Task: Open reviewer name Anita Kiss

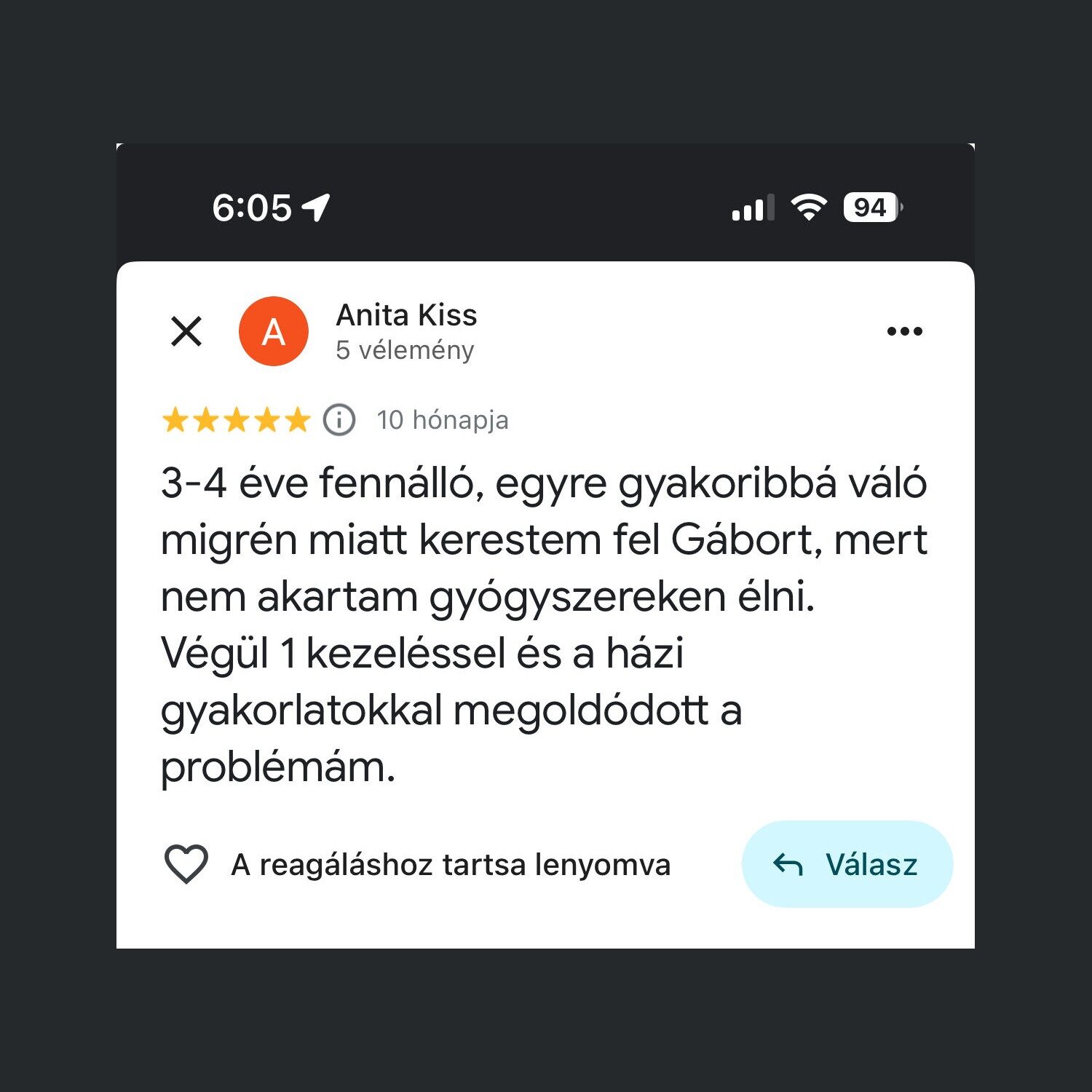Action: tap(406, 315)
